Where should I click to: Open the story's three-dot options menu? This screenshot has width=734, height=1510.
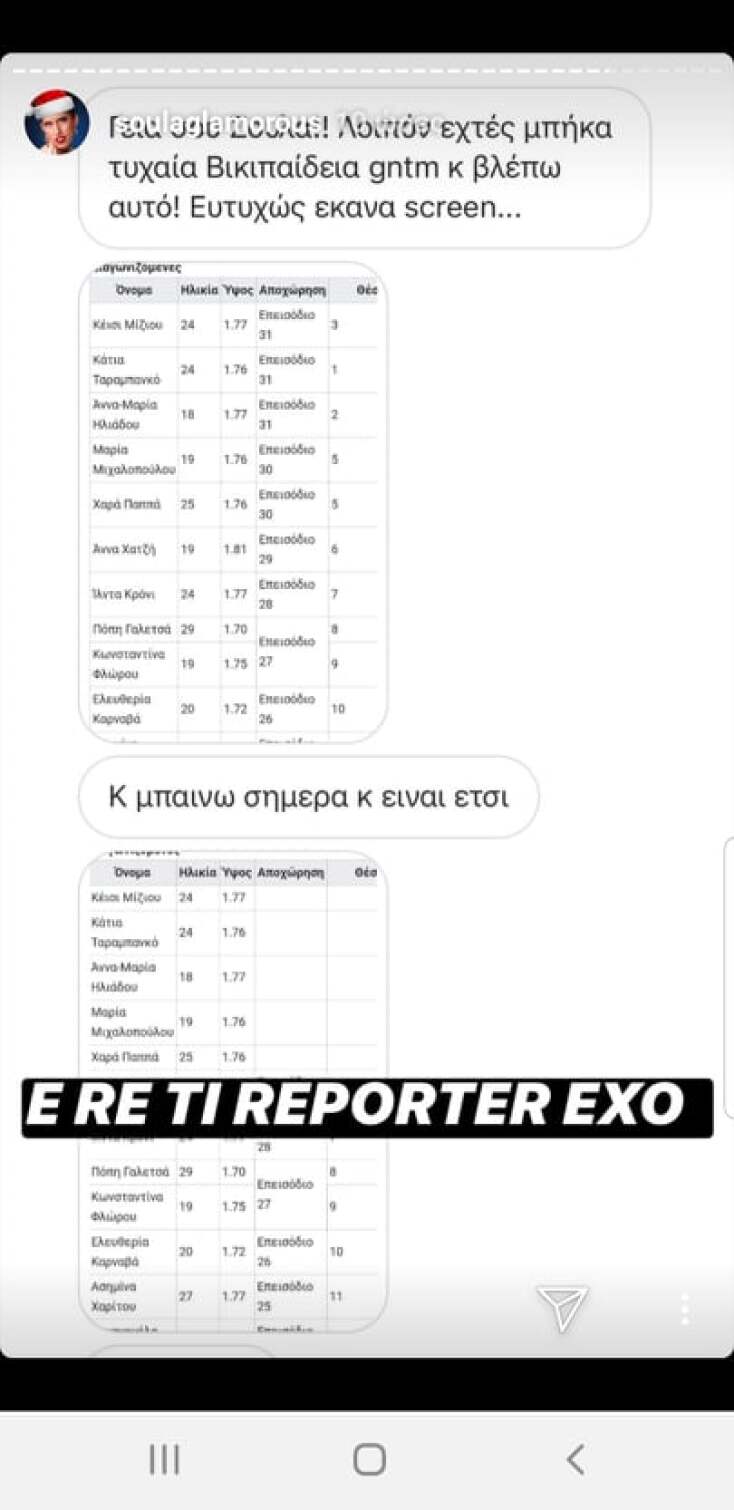684,1309
